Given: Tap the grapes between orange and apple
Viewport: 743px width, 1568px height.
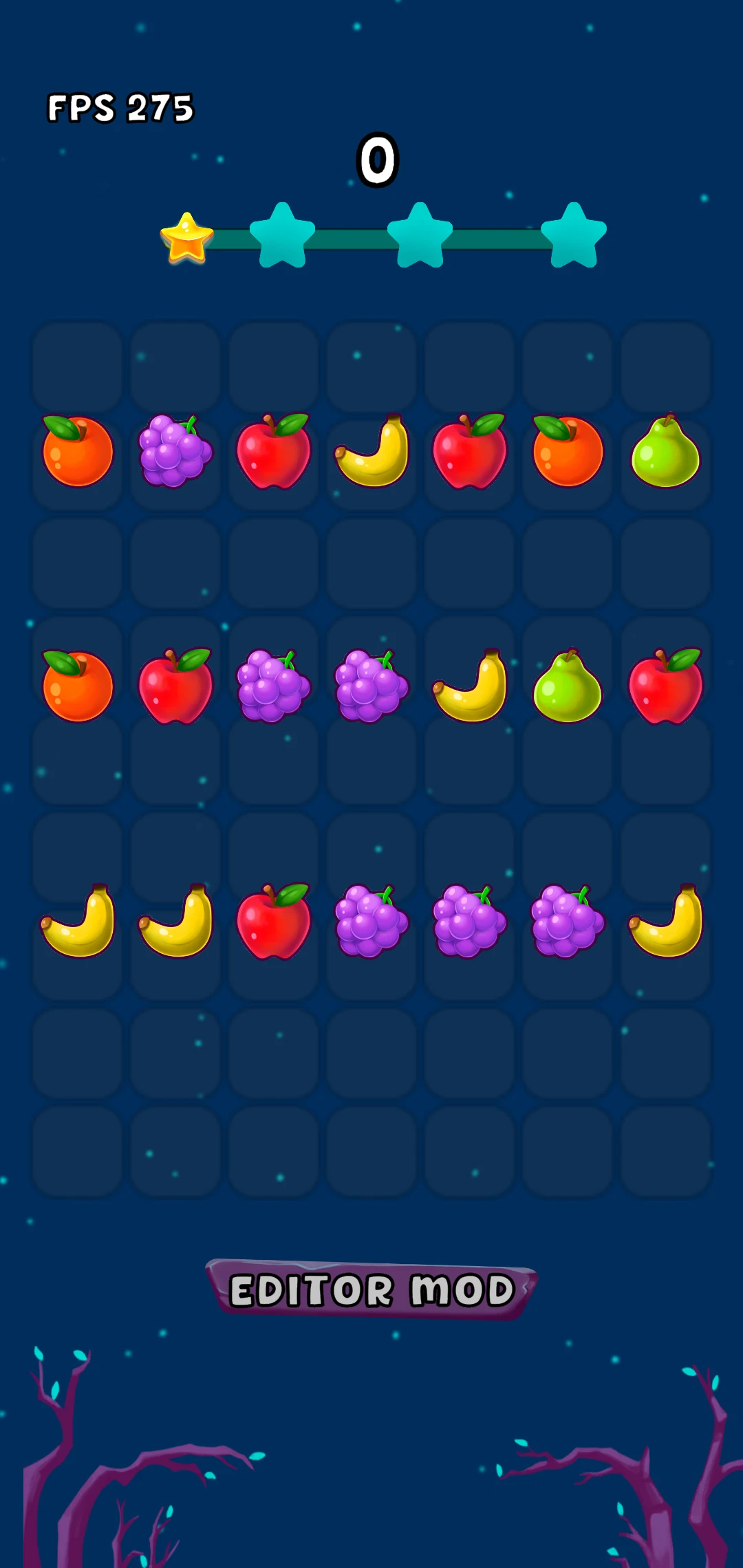Looking at the screenshot, I should [x=175, y=452].
